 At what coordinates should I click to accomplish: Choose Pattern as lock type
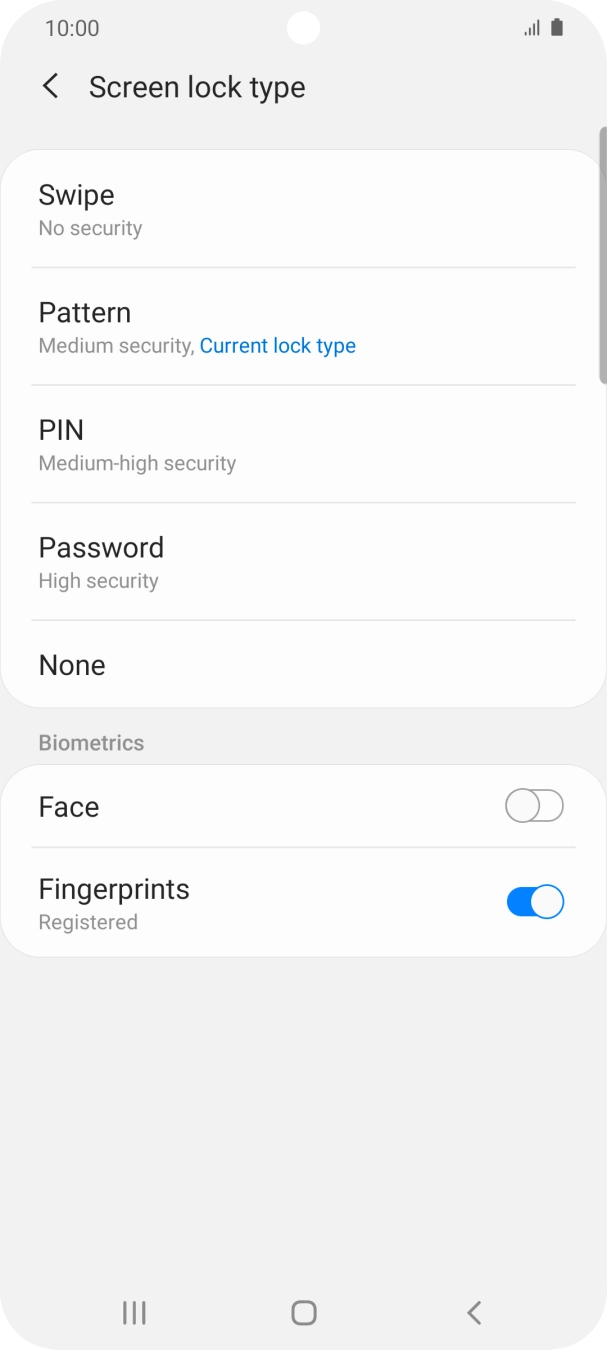coord(302,327)
